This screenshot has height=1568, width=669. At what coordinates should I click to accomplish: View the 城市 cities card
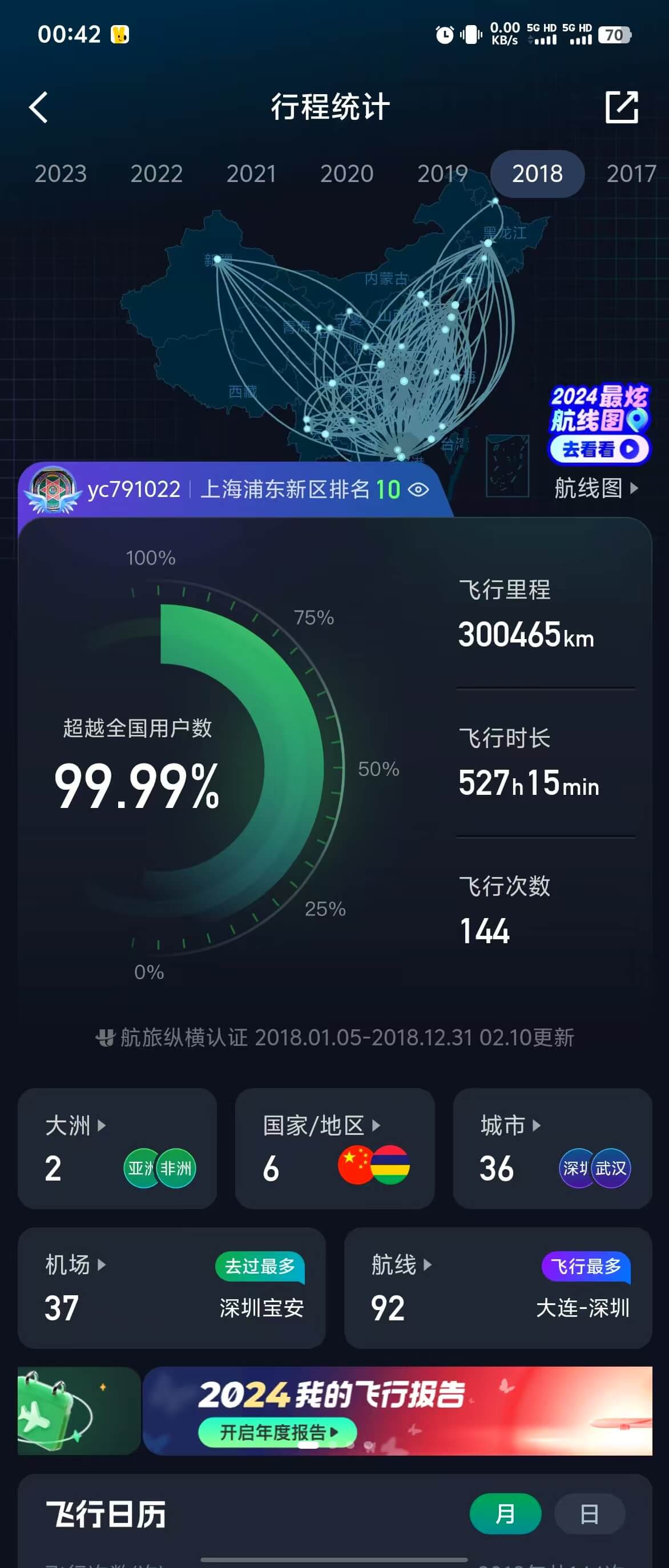click(551, 1148)
